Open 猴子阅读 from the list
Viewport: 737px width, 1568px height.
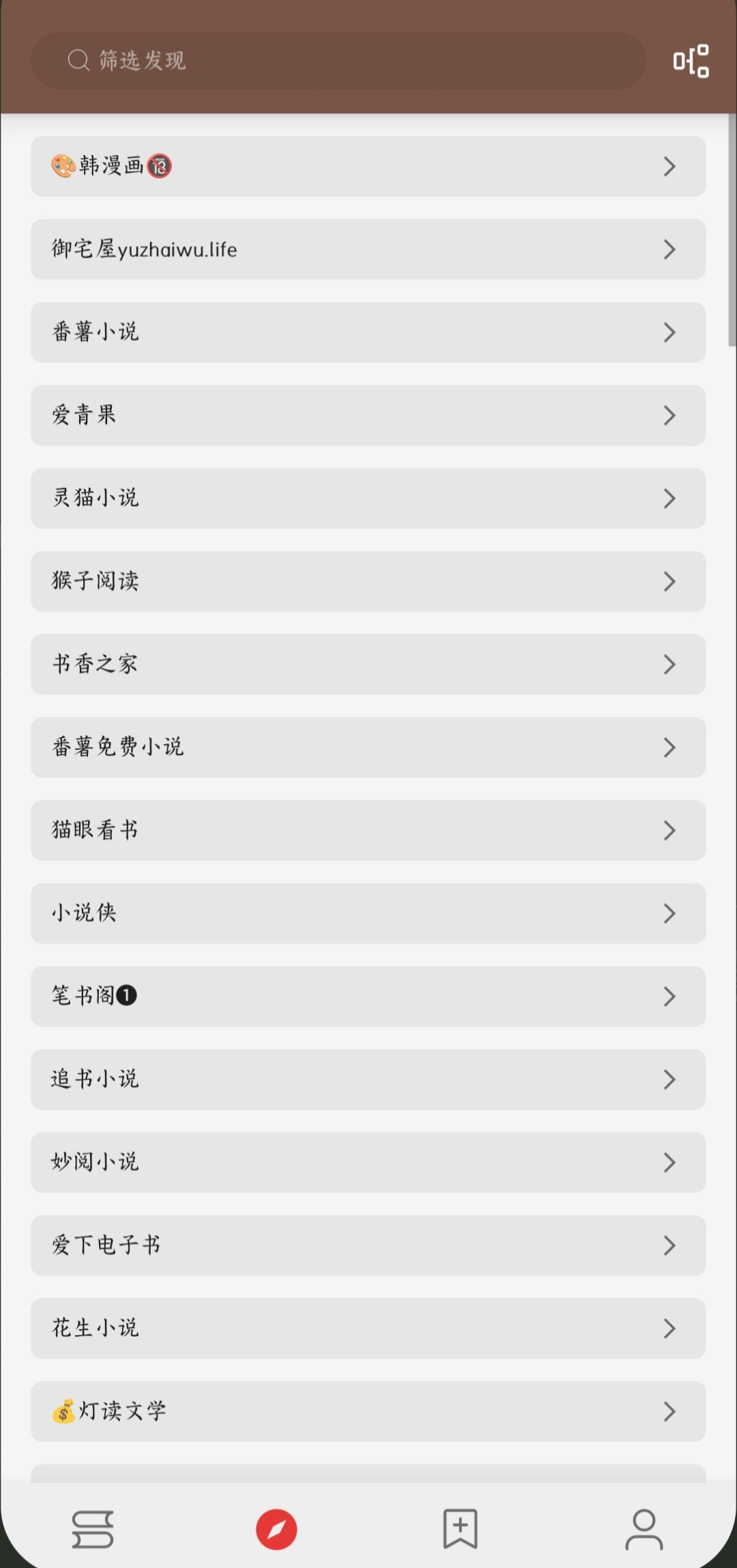click(x=368, y=582)
